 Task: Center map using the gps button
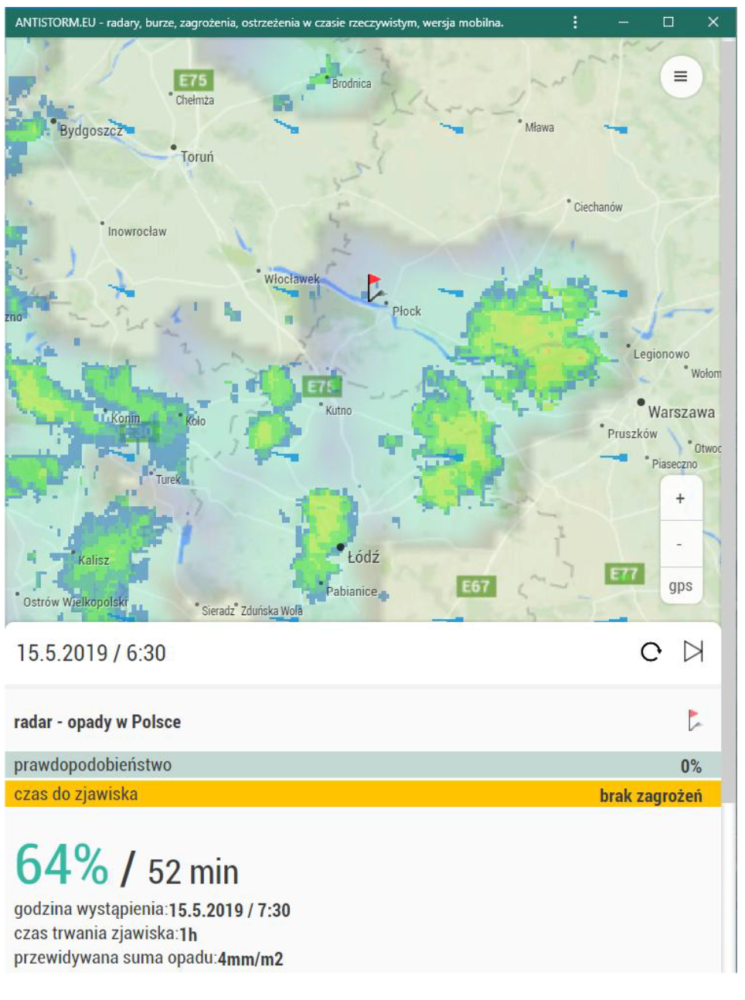[681, 586]
